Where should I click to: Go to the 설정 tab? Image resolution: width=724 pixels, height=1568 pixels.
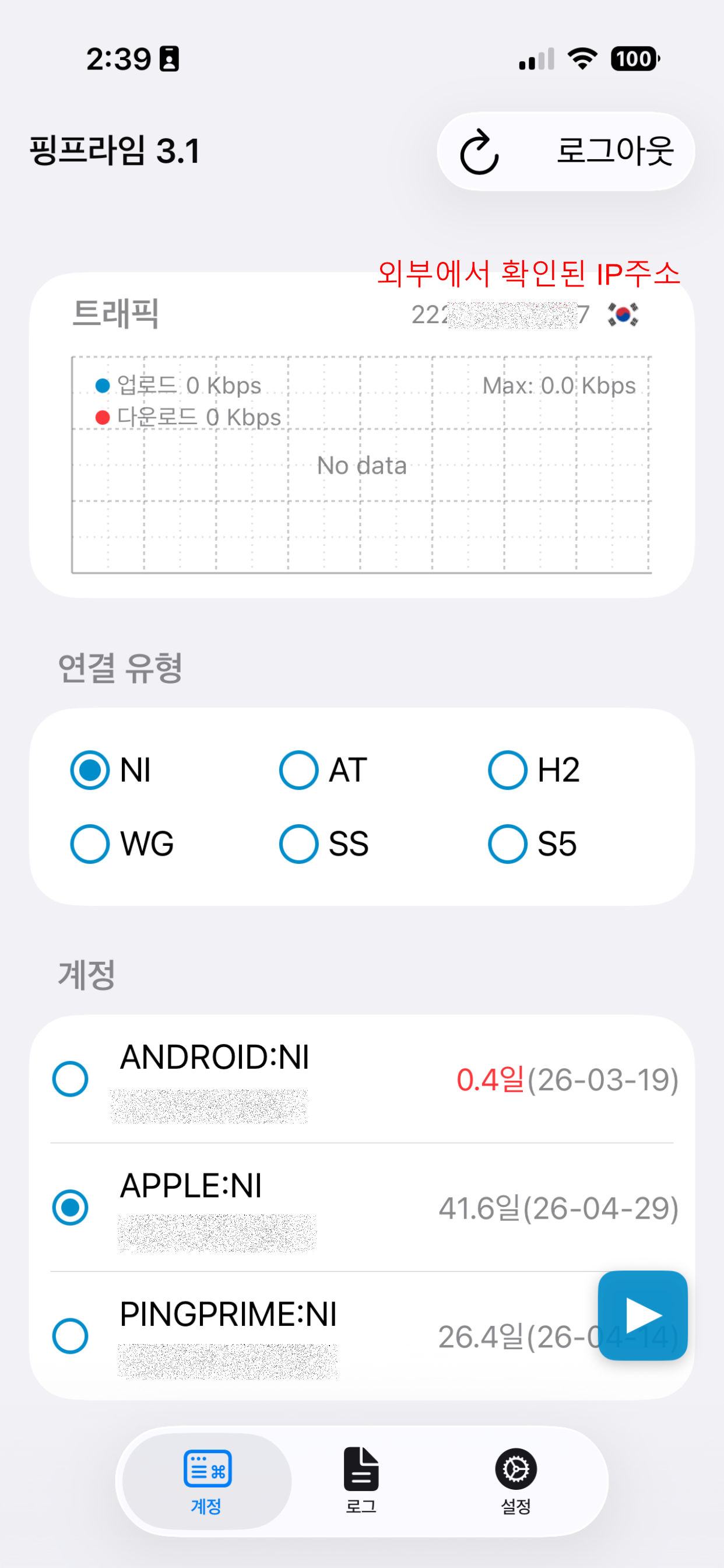[516, 1480]
